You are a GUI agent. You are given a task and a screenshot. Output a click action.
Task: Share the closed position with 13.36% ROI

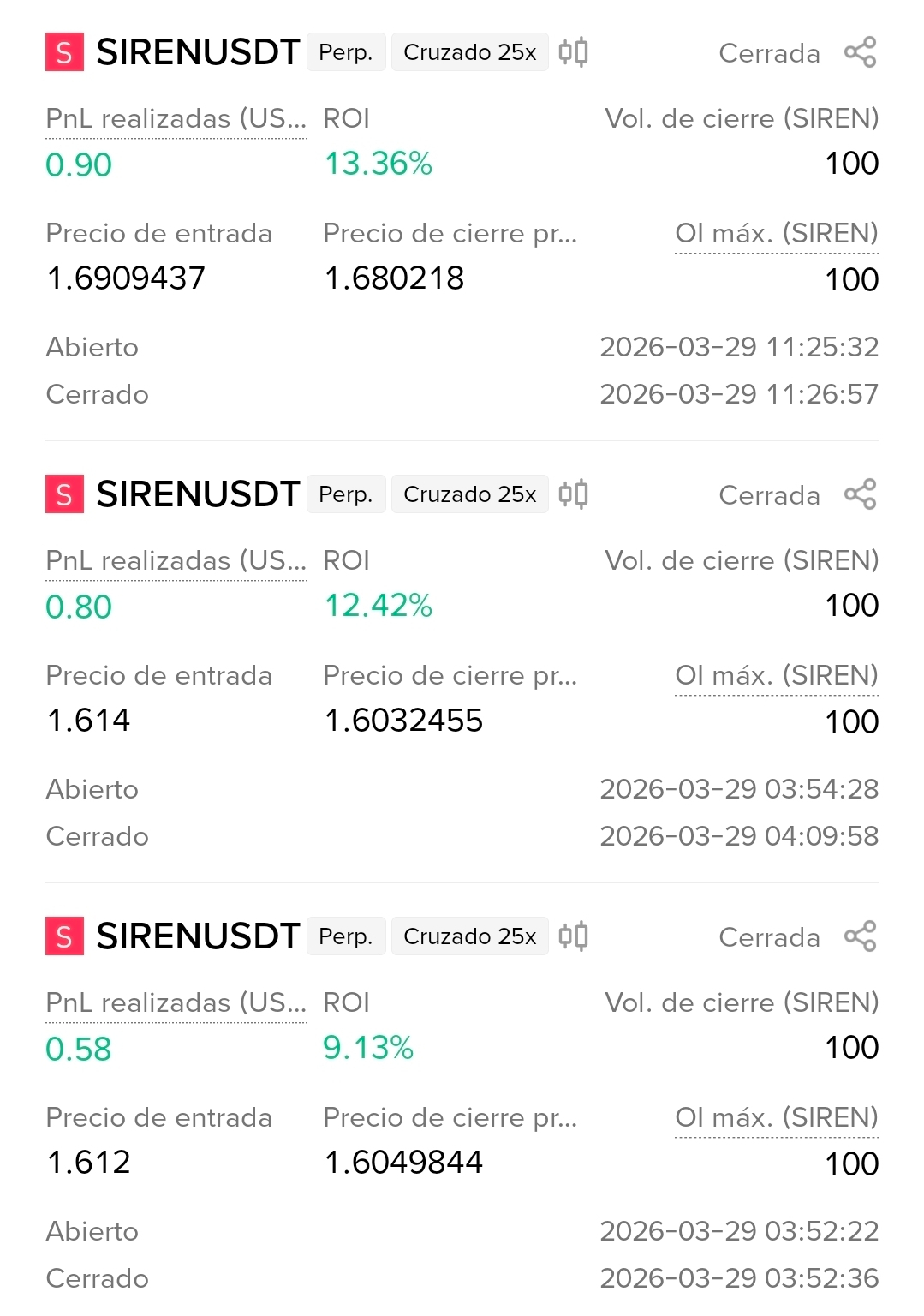click(860, 52)
